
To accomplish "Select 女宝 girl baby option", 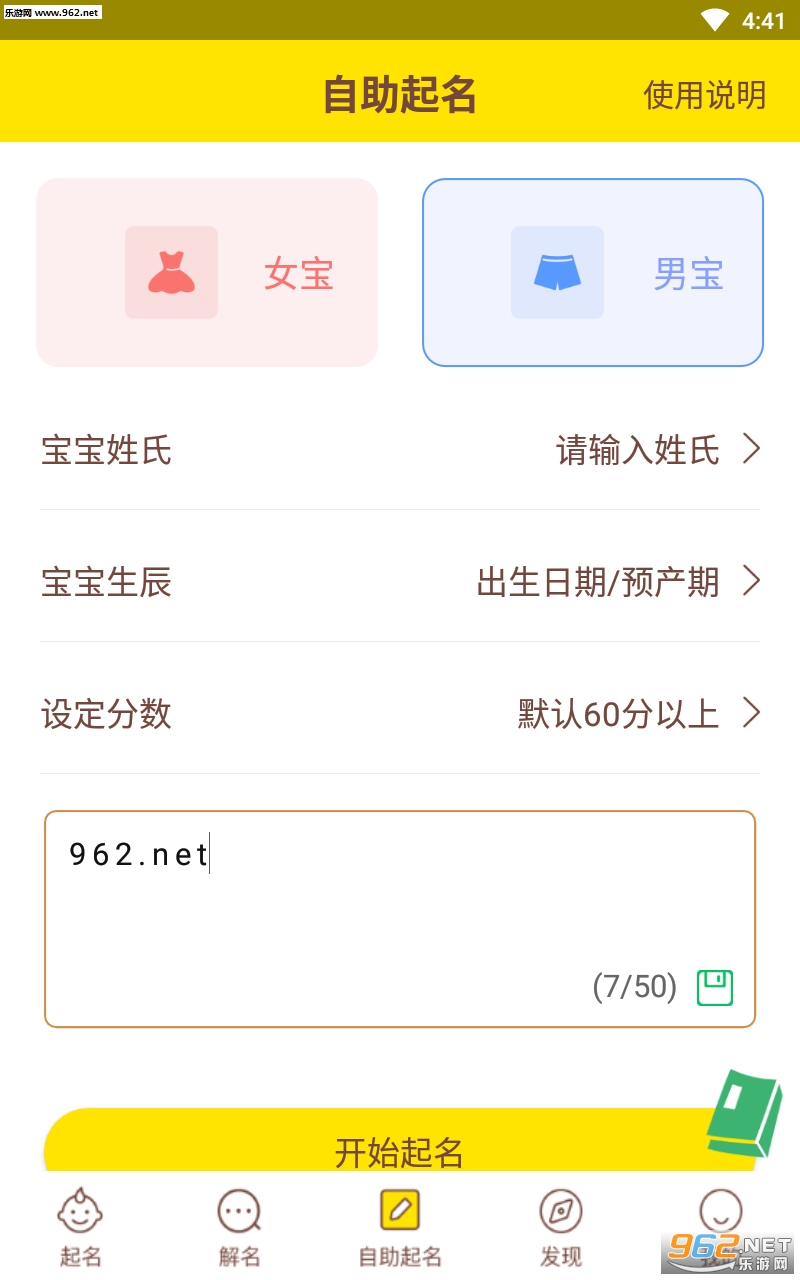I will [207, 272].
